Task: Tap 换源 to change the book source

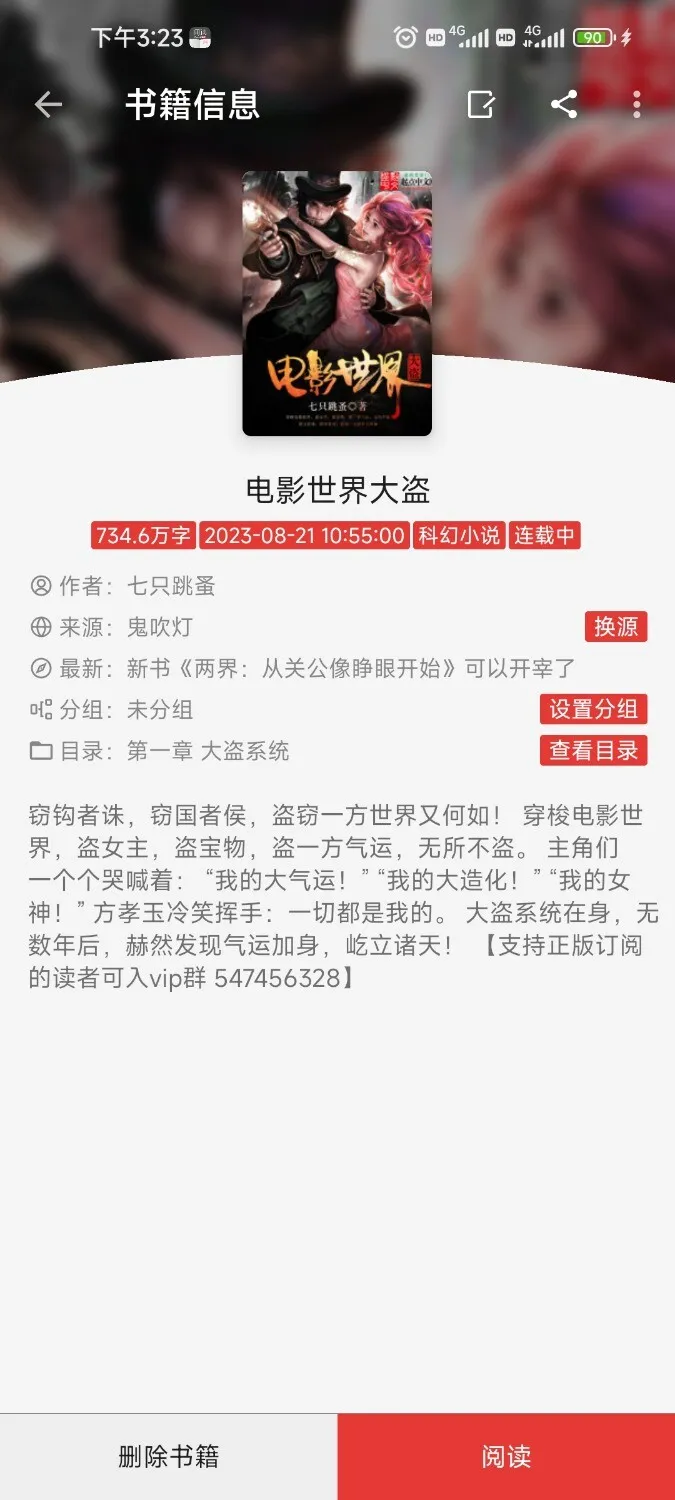Action: coord(615,627)
